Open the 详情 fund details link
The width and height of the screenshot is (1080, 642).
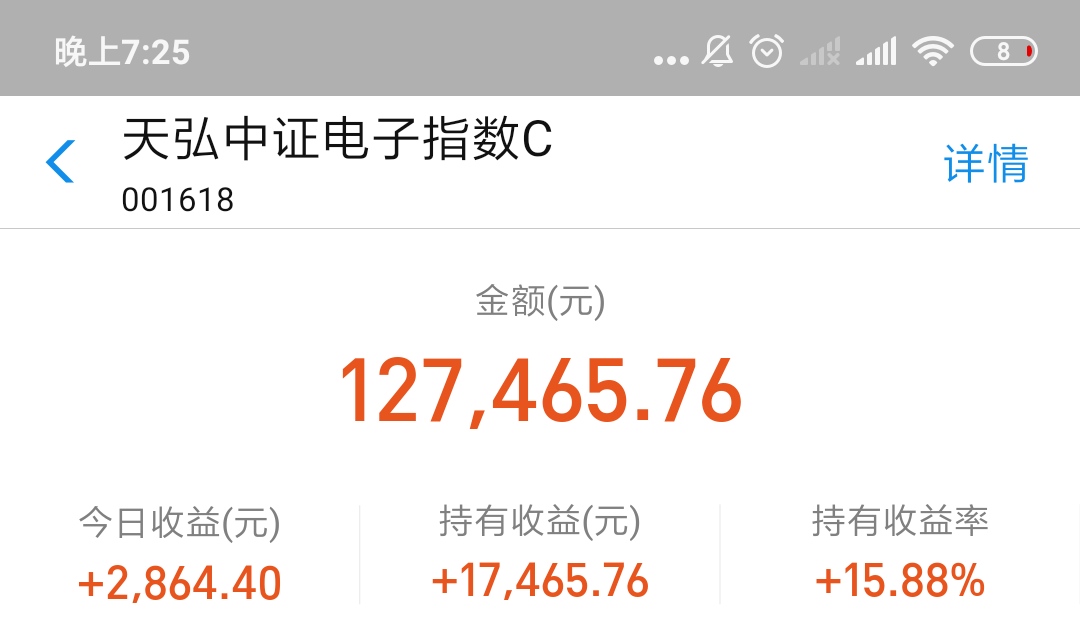(x=985, y=163)
